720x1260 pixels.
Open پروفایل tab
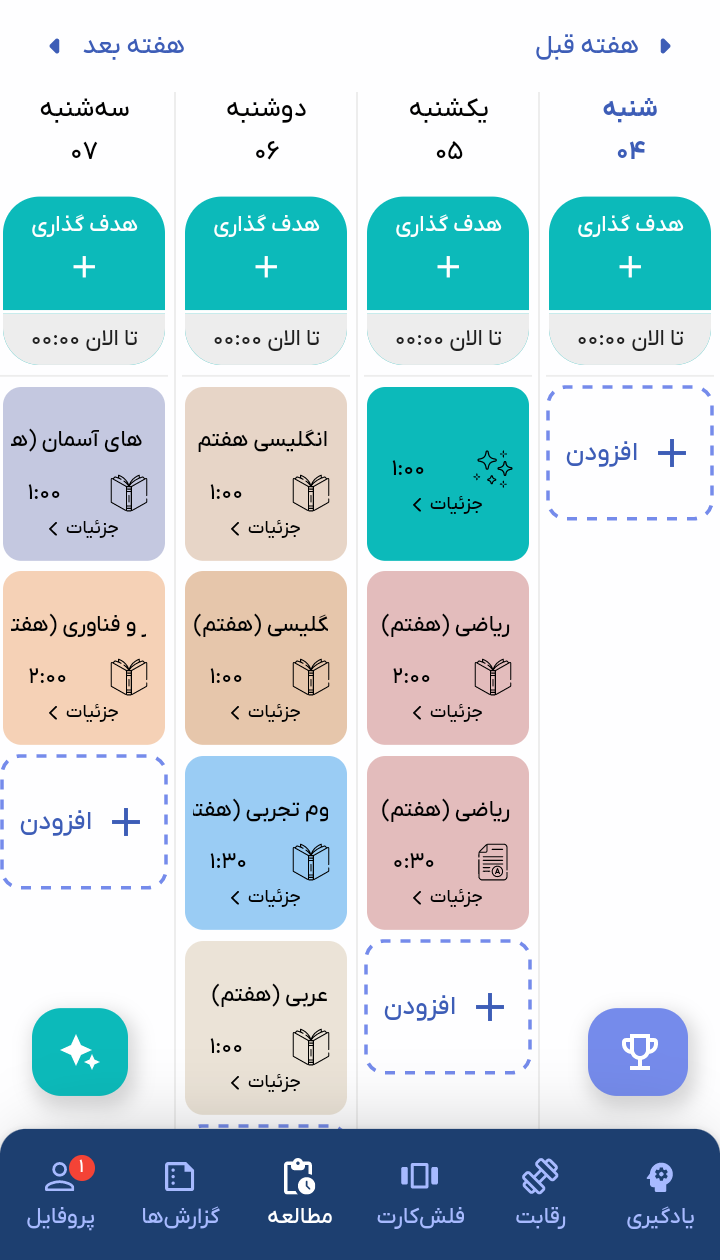point(62,1195)
